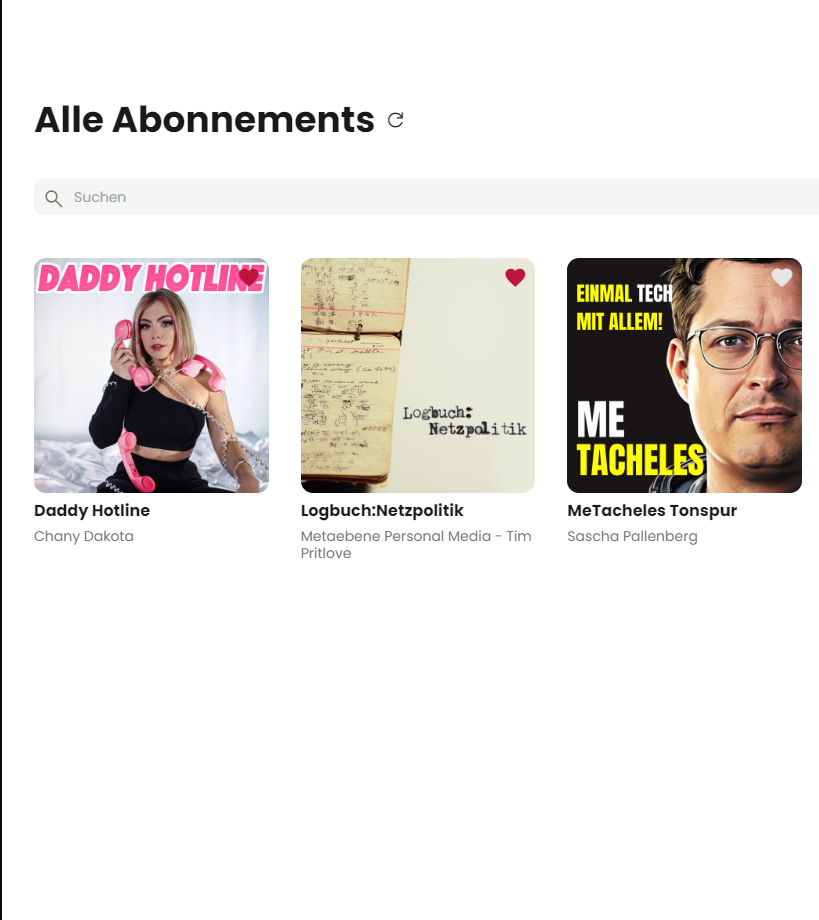Screen dimensions: 819x920
Task: Toggle the heart on Logbuch:Netzpolitik
Action: coord(515,277)
